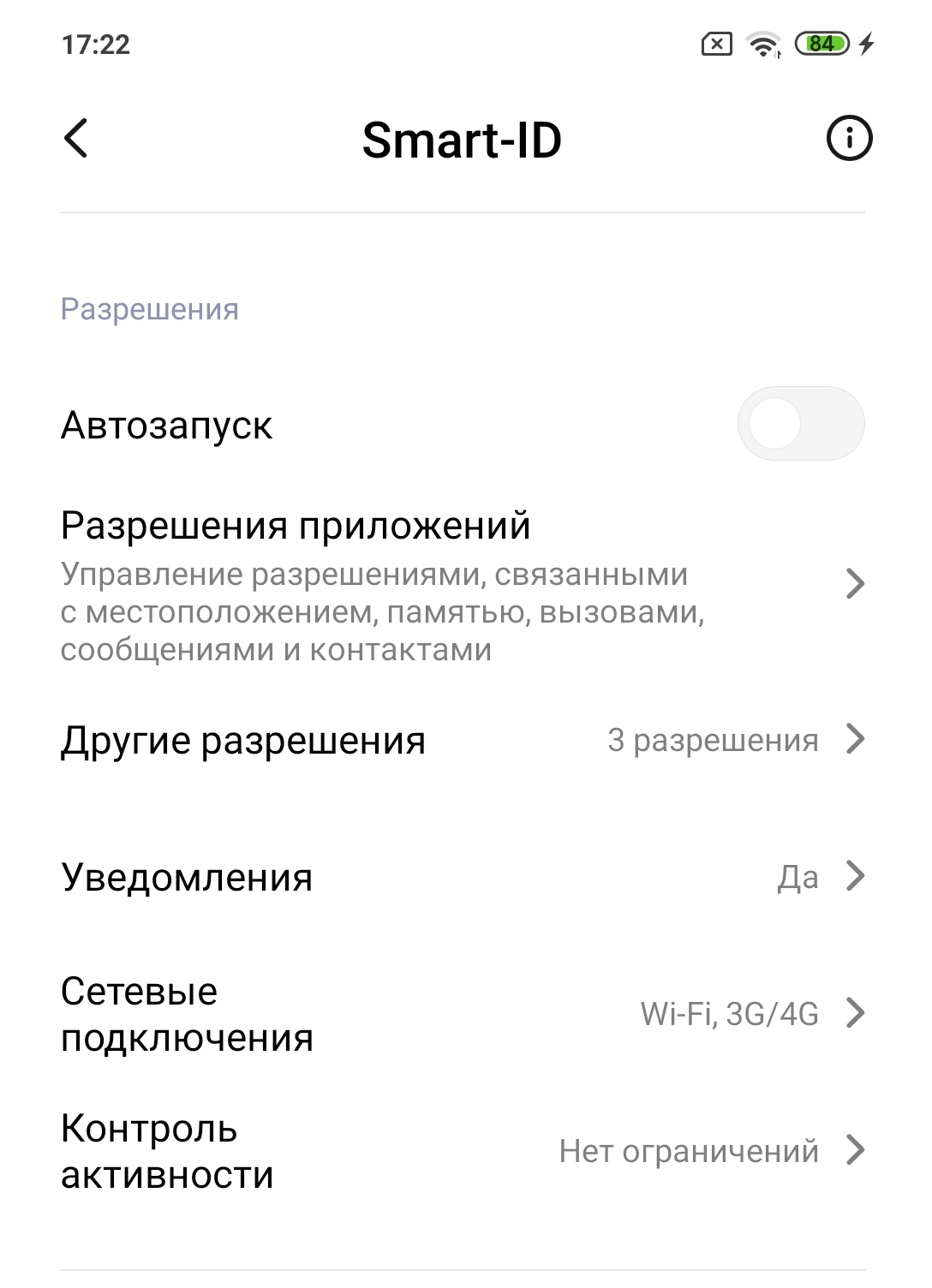932x1288 pixels.
Task: Open Разрешения приложений
Action: 463,584
